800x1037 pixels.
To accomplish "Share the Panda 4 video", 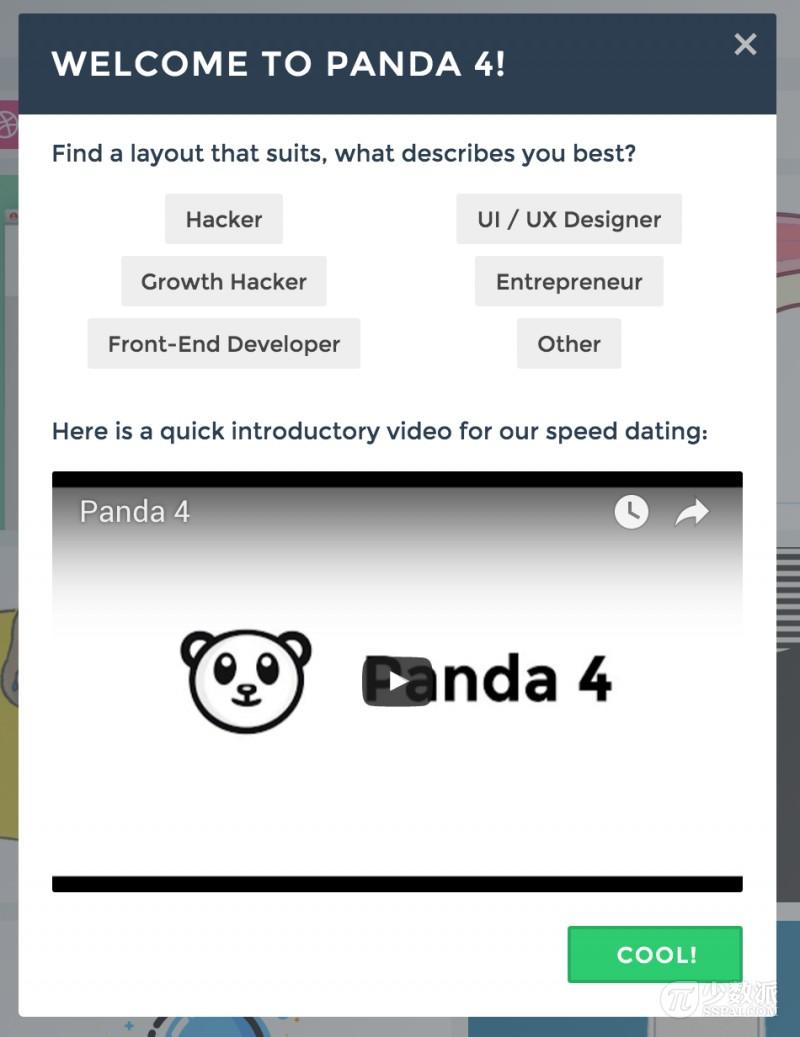I will point(692,512).
